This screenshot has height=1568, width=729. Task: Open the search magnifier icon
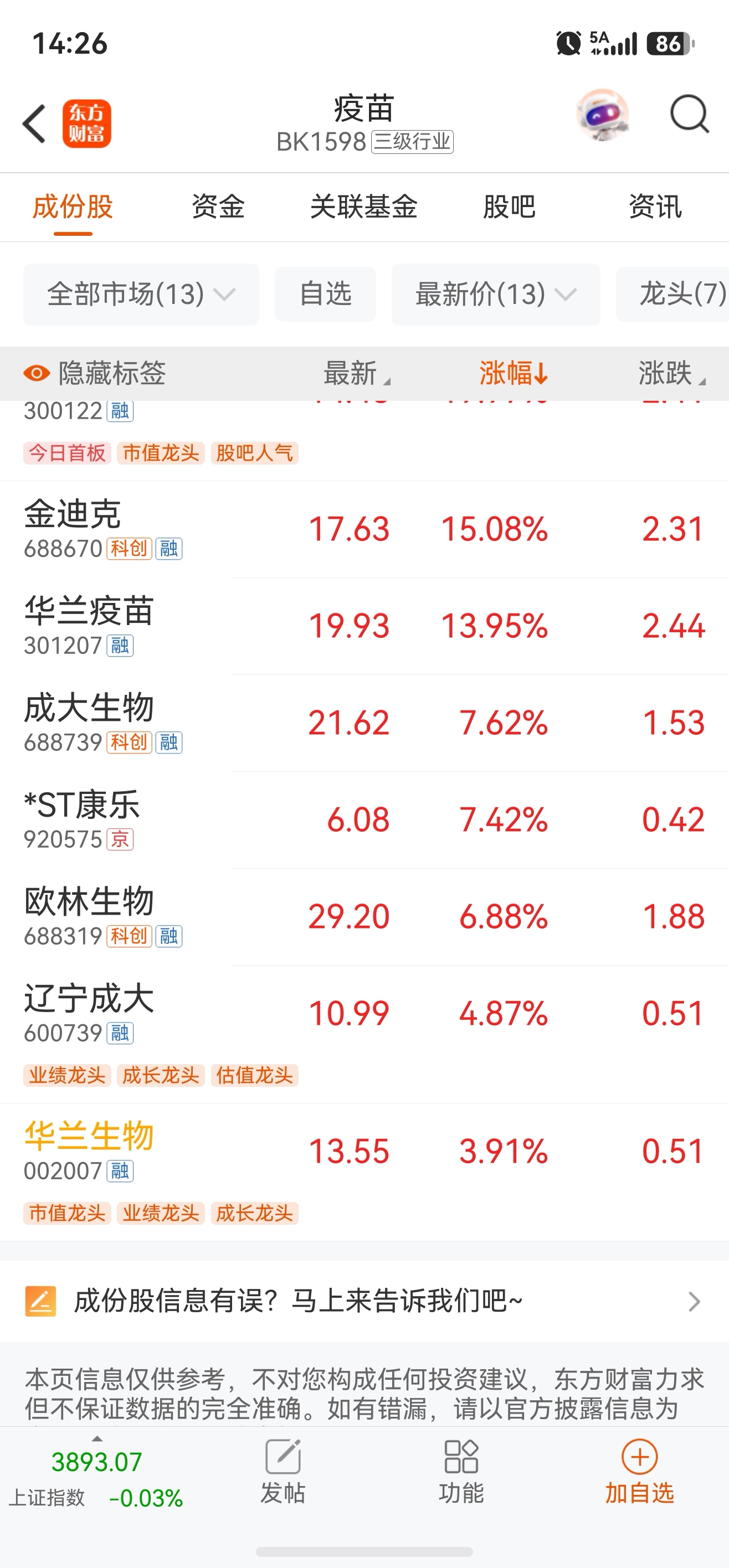tap(689, 114)
